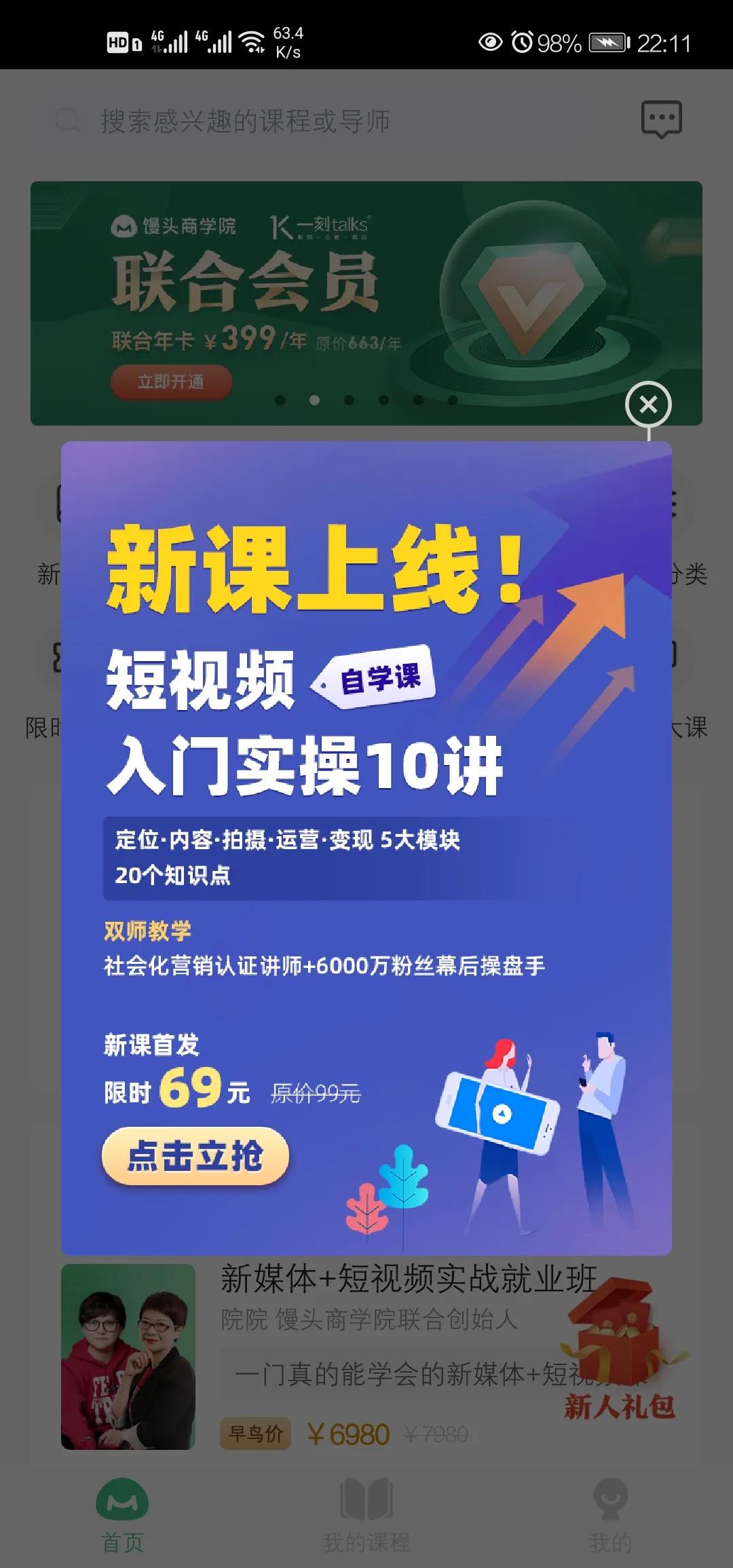Tap 点击立抢 to grab the course
The width and height of the screenshot is (733, 1568).
pos(195,1155)
